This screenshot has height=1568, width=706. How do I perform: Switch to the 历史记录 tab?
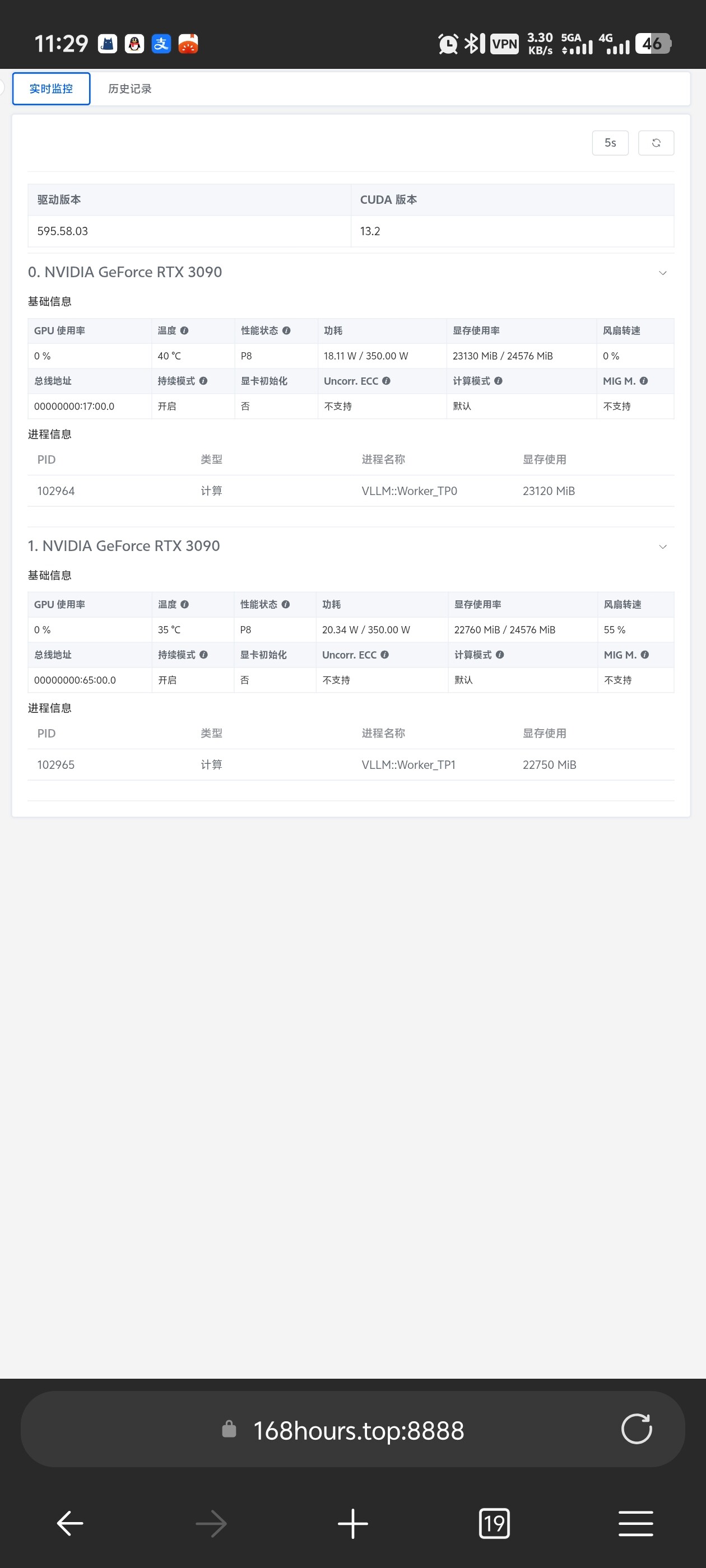(x=130, y=89)
